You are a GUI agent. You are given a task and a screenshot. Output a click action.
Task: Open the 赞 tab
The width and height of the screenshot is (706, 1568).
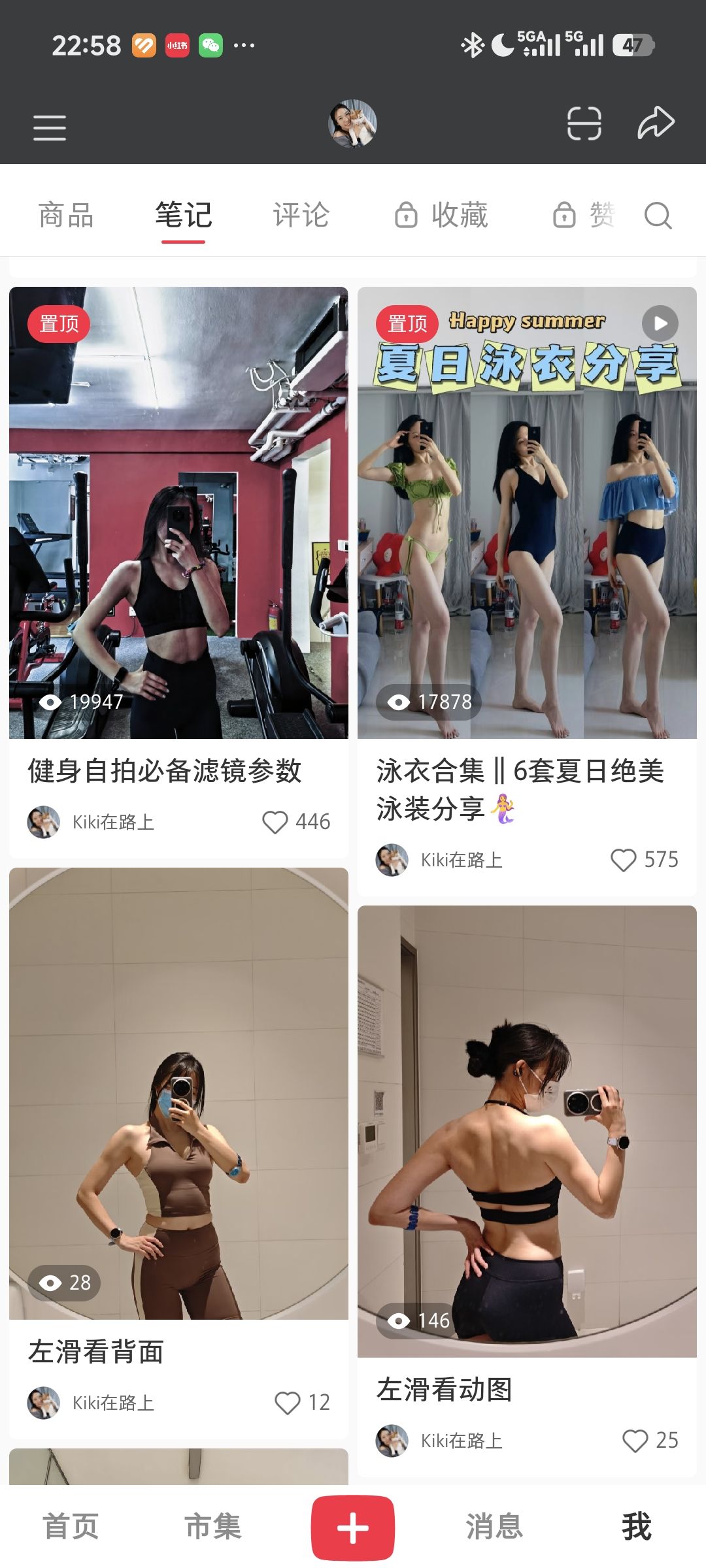[585, 216]
